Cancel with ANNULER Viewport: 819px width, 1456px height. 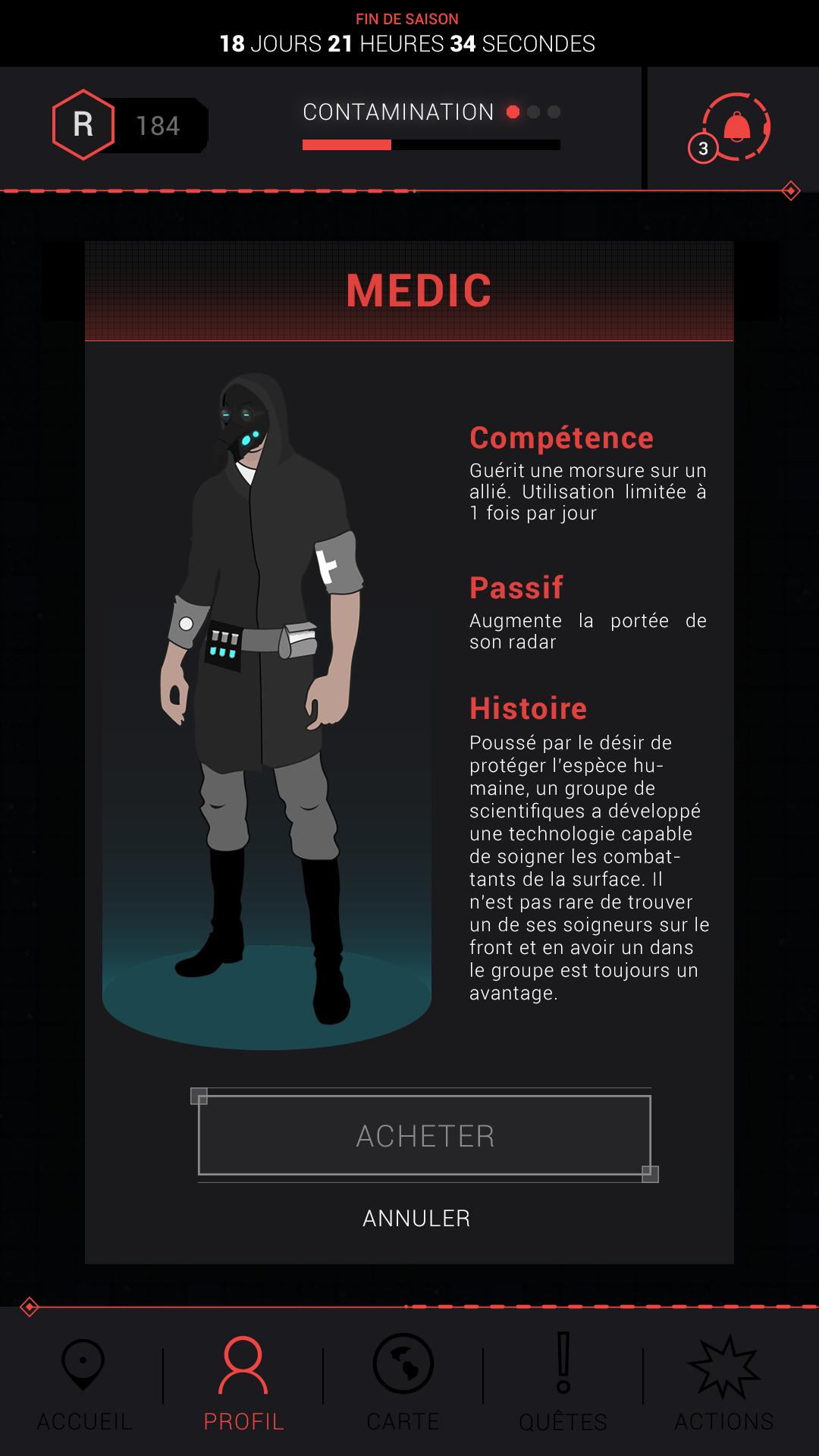pos(416,1219)
